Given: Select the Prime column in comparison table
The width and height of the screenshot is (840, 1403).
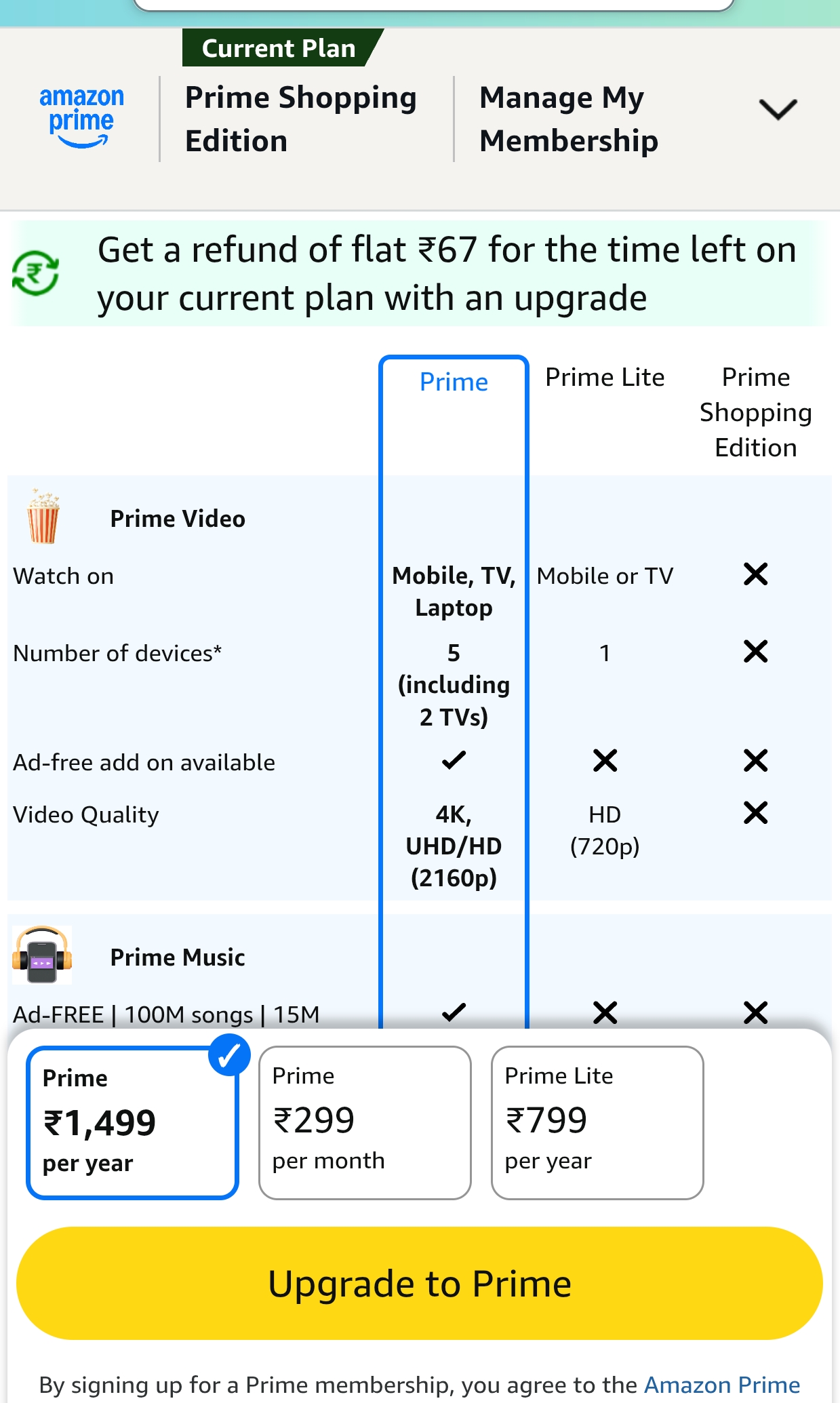Looking at the screenshot, I should (454, 382).
